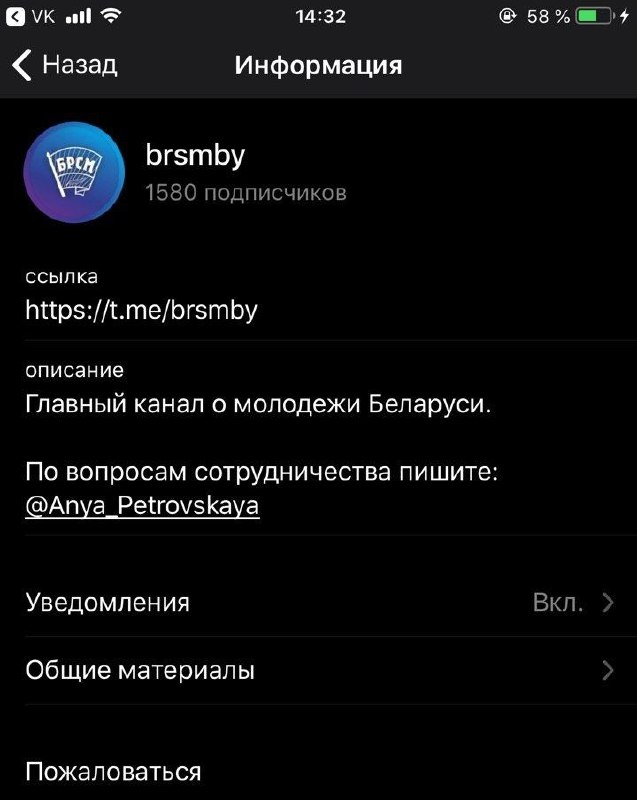Viewport: 637px width, 800px height.
Task: Open the @Anya_Petrovskaya profile link
Action: [x=142, y=506]
